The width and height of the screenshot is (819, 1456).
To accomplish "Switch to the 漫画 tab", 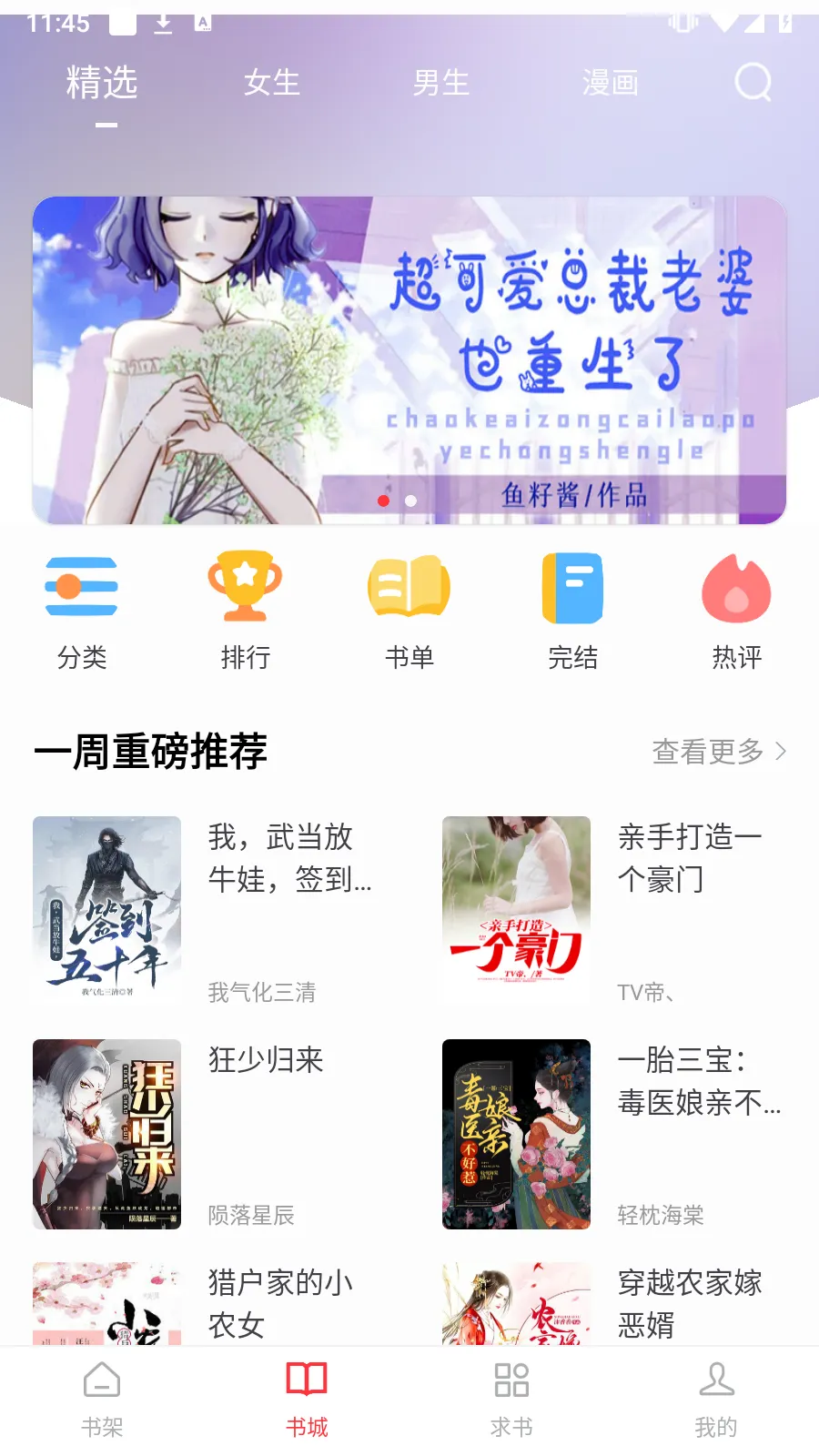I will pyautogui.click(x=610, y=83).
